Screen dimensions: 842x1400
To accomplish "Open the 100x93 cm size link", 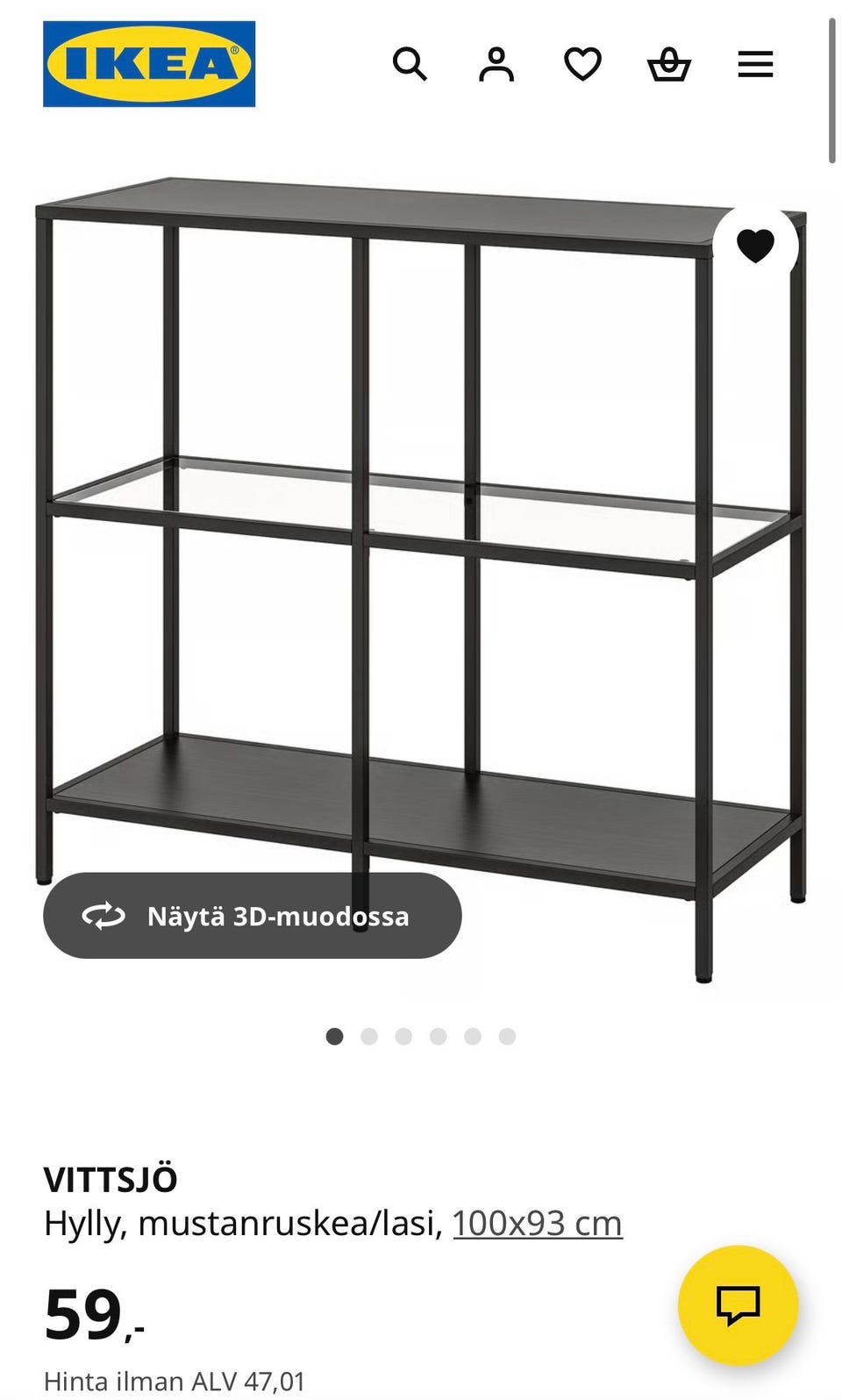I will (x=537, y=1223).
